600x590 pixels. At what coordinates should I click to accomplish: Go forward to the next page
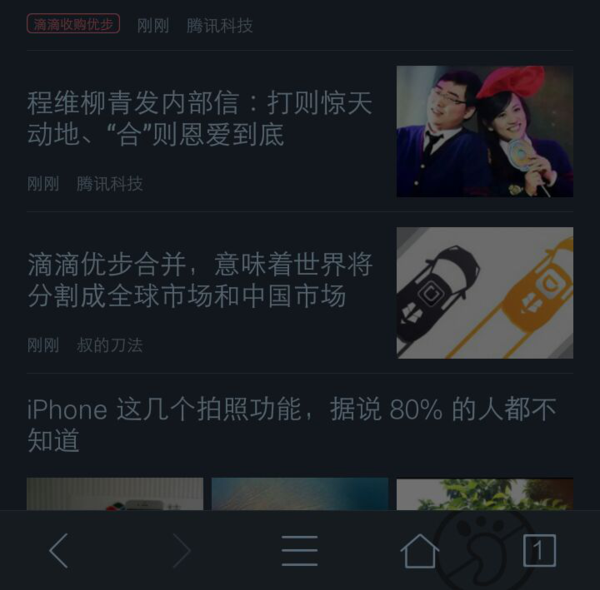pyautogui.click(x=180, y=551)
